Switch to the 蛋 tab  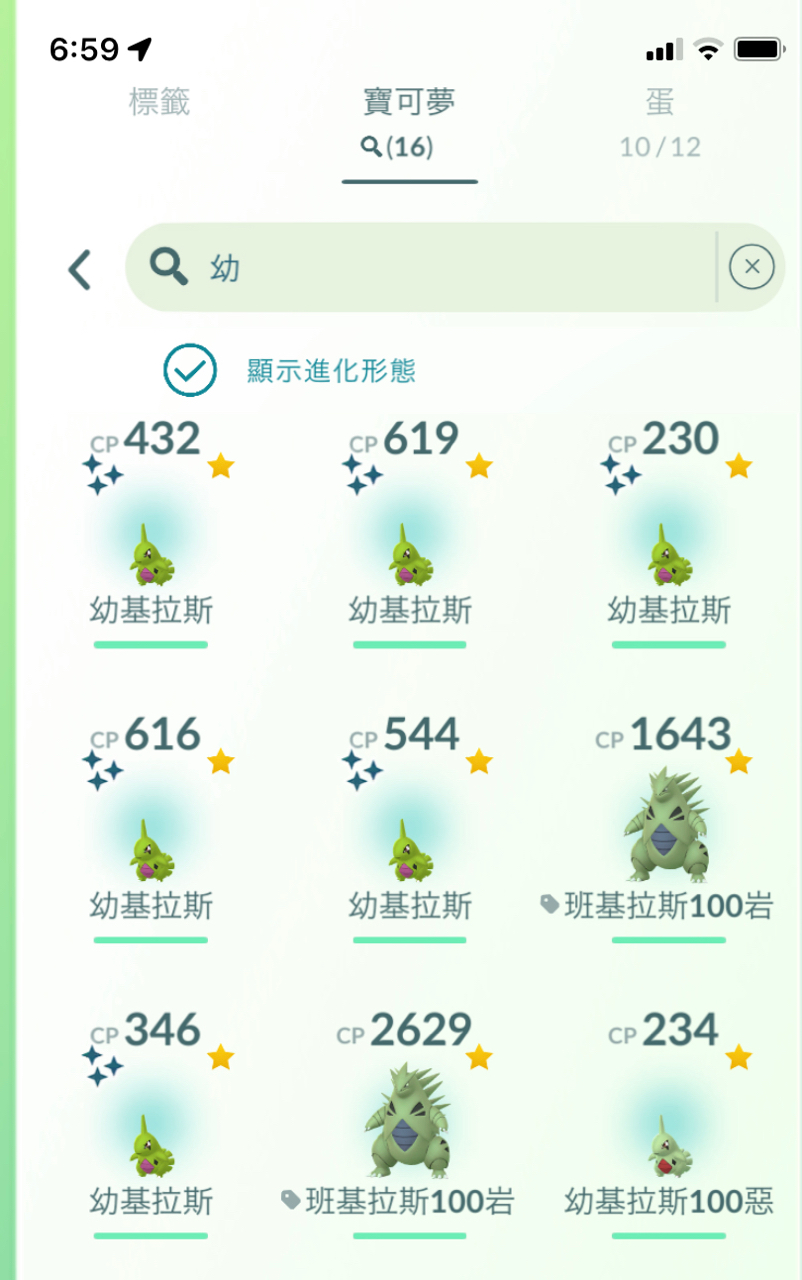(659, 102)
